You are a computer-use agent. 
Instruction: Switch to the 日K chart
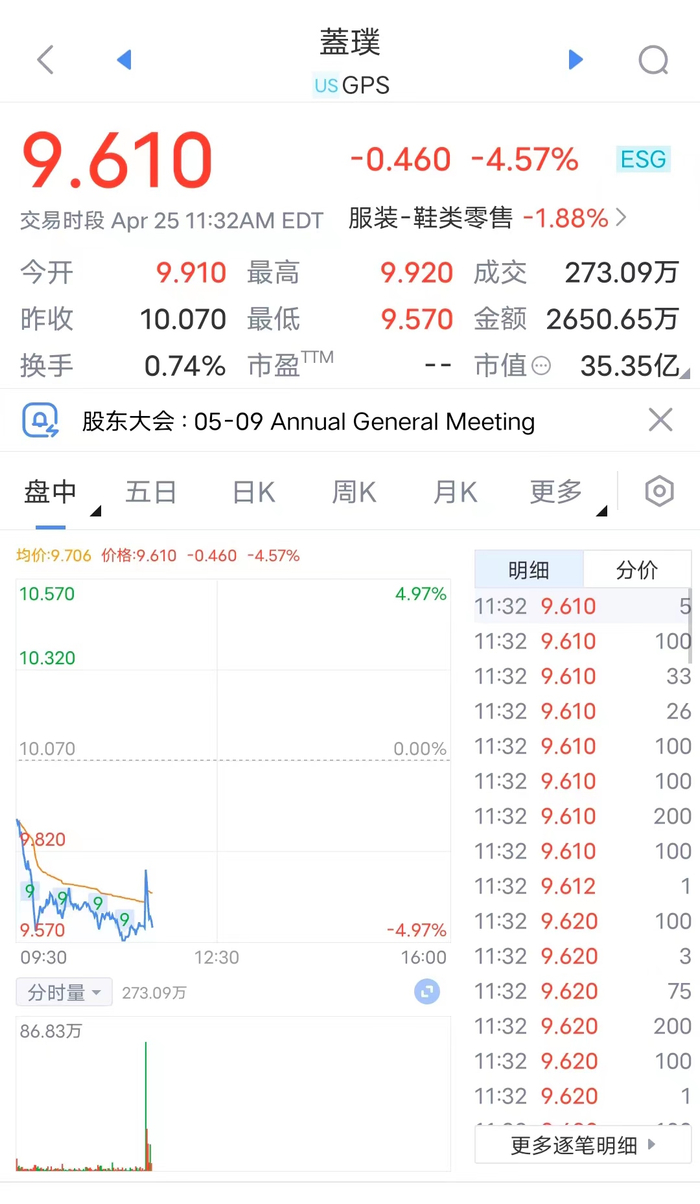(253, 492)
